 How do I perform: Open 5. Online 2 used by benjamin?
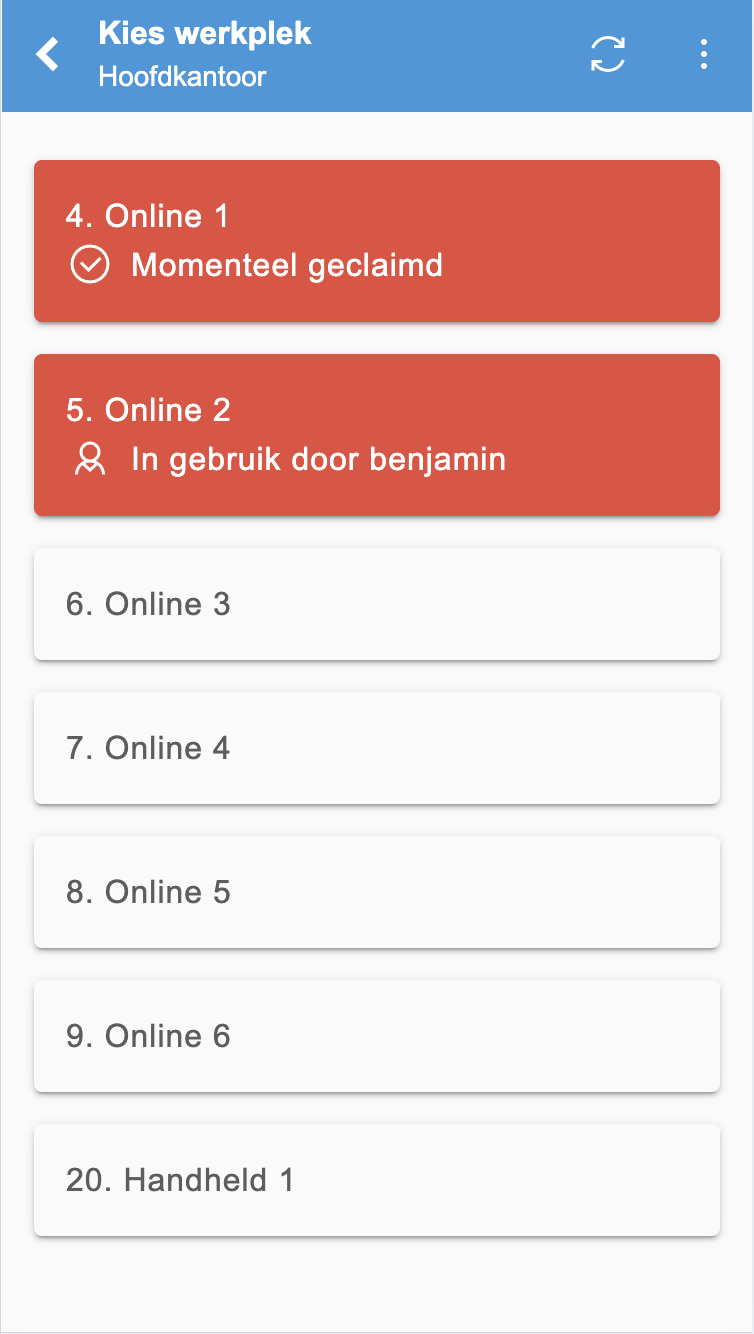click(377, 435)
